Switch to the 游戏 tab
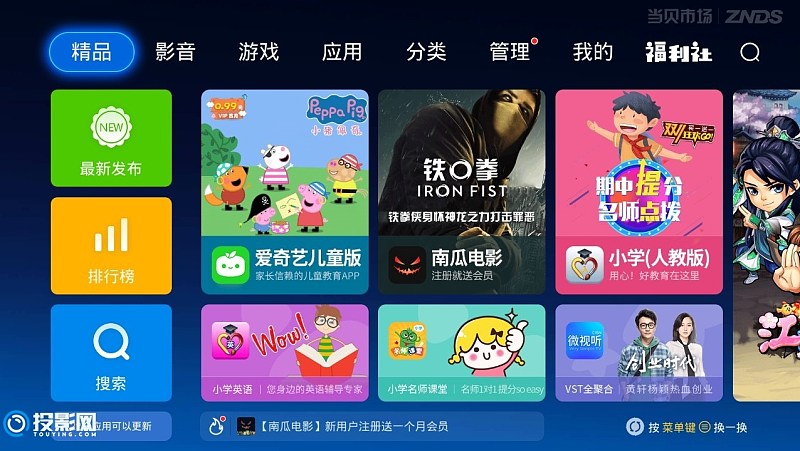Screen dimensions: 800x451 258,52
